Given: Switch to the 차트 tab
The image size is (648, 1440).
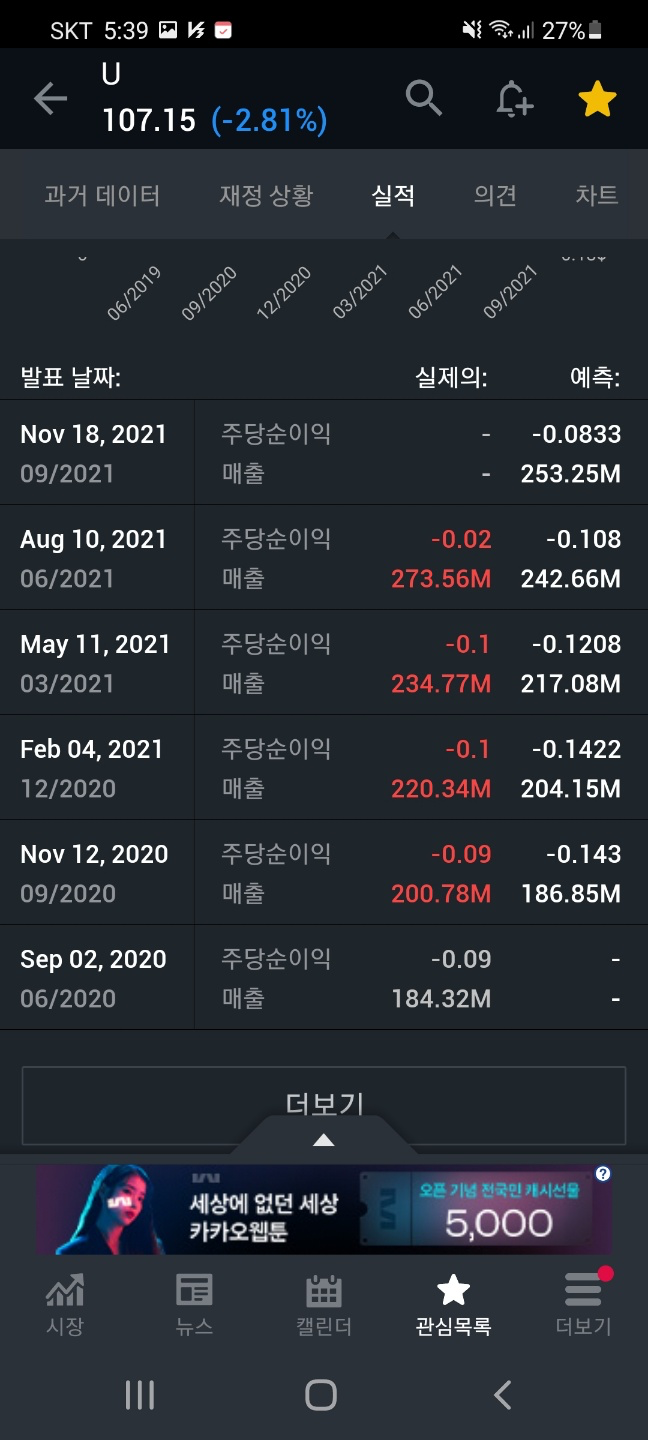Looking at the screenshot, I should pyautogui.click(x=596, y=195).
